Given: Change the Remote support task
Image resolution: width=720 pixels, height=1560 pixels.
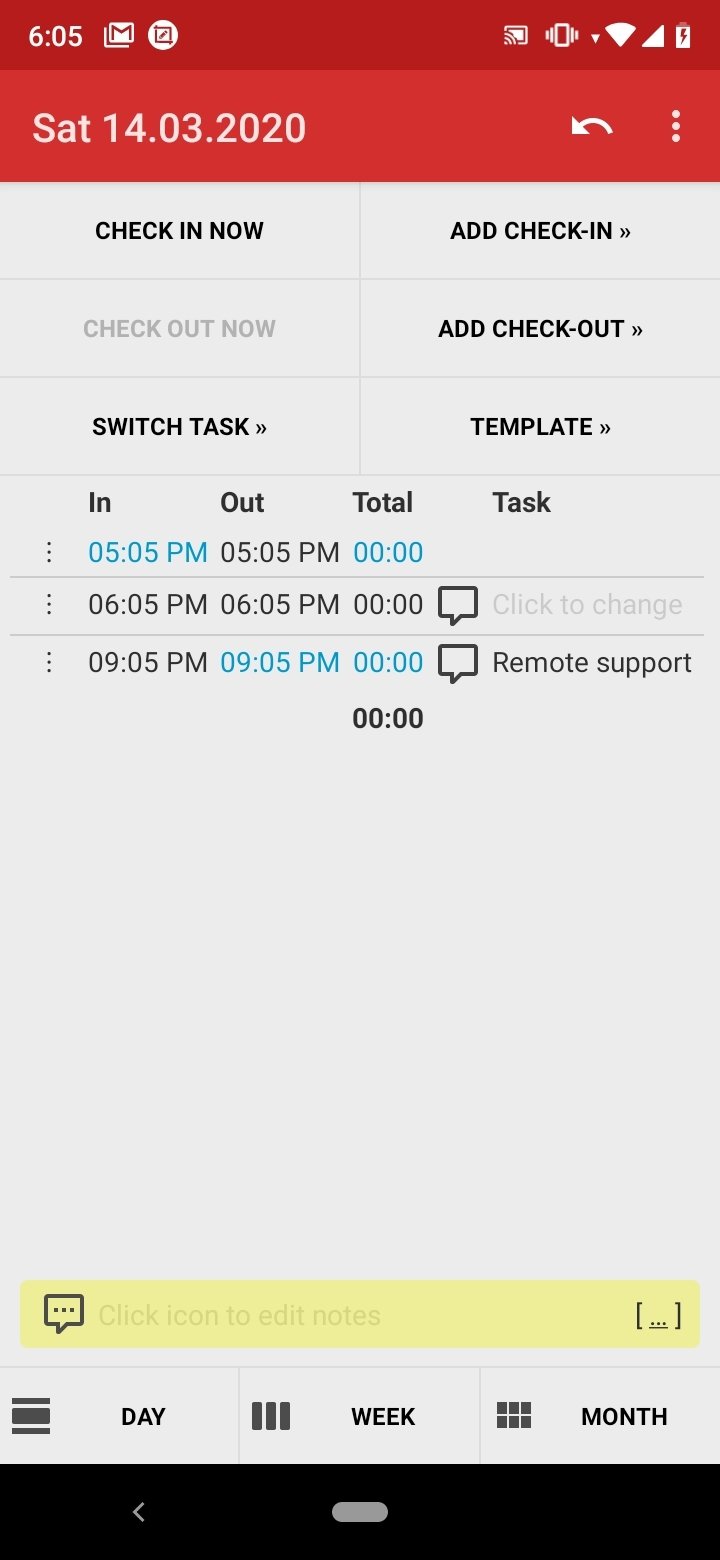Looking at the screenshot, I should (x=591, y=663).
